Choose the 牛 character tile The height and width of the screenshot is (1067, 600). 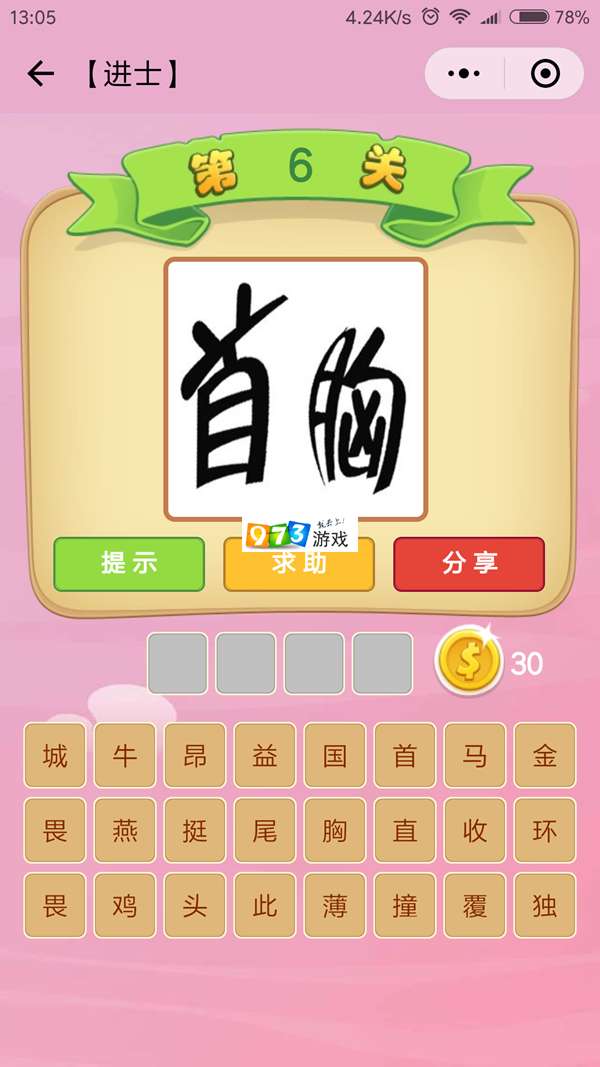click(125, 755)
